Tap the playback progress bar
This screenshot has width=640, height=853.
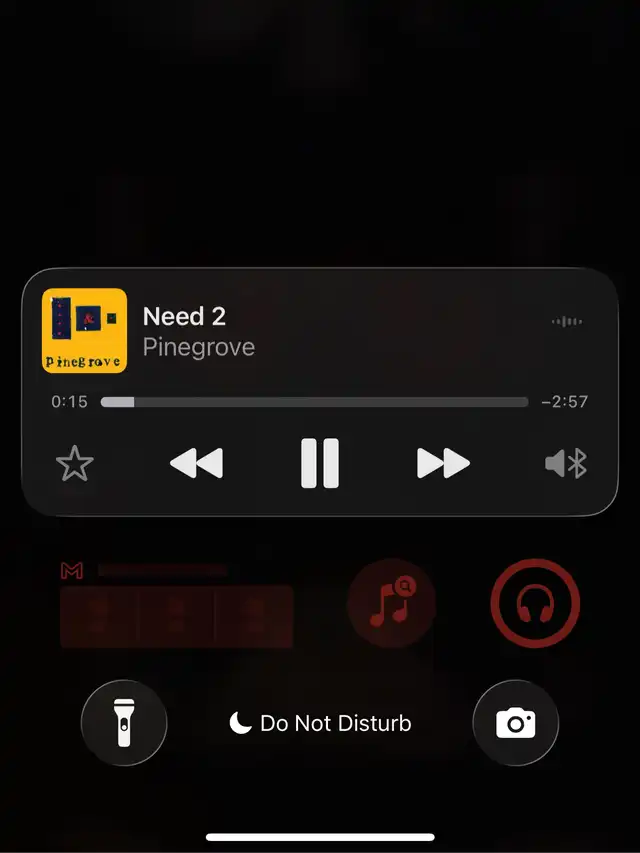click(x=314, y=402)
